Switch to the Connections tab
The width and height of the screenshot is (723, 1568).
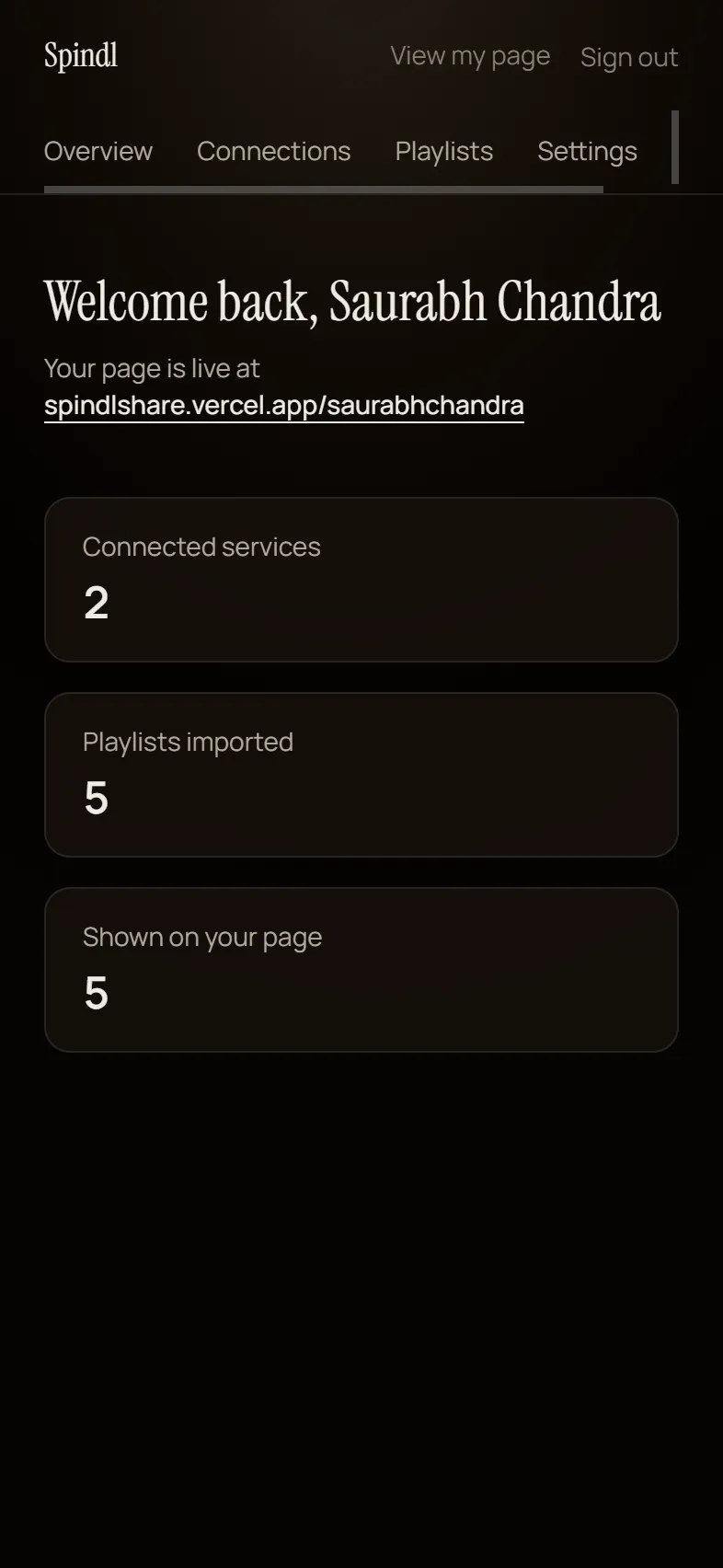click(x=274, y=151)
